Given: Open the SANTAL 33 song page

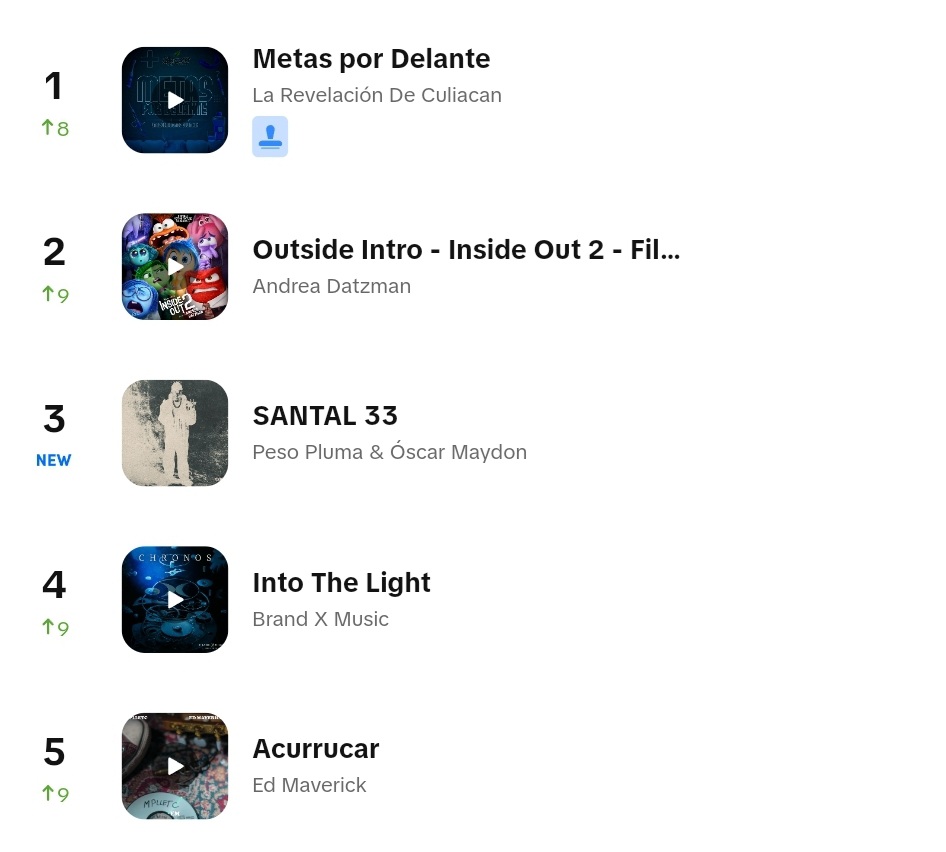Looking at the screenshot, I should pos(325,416).
